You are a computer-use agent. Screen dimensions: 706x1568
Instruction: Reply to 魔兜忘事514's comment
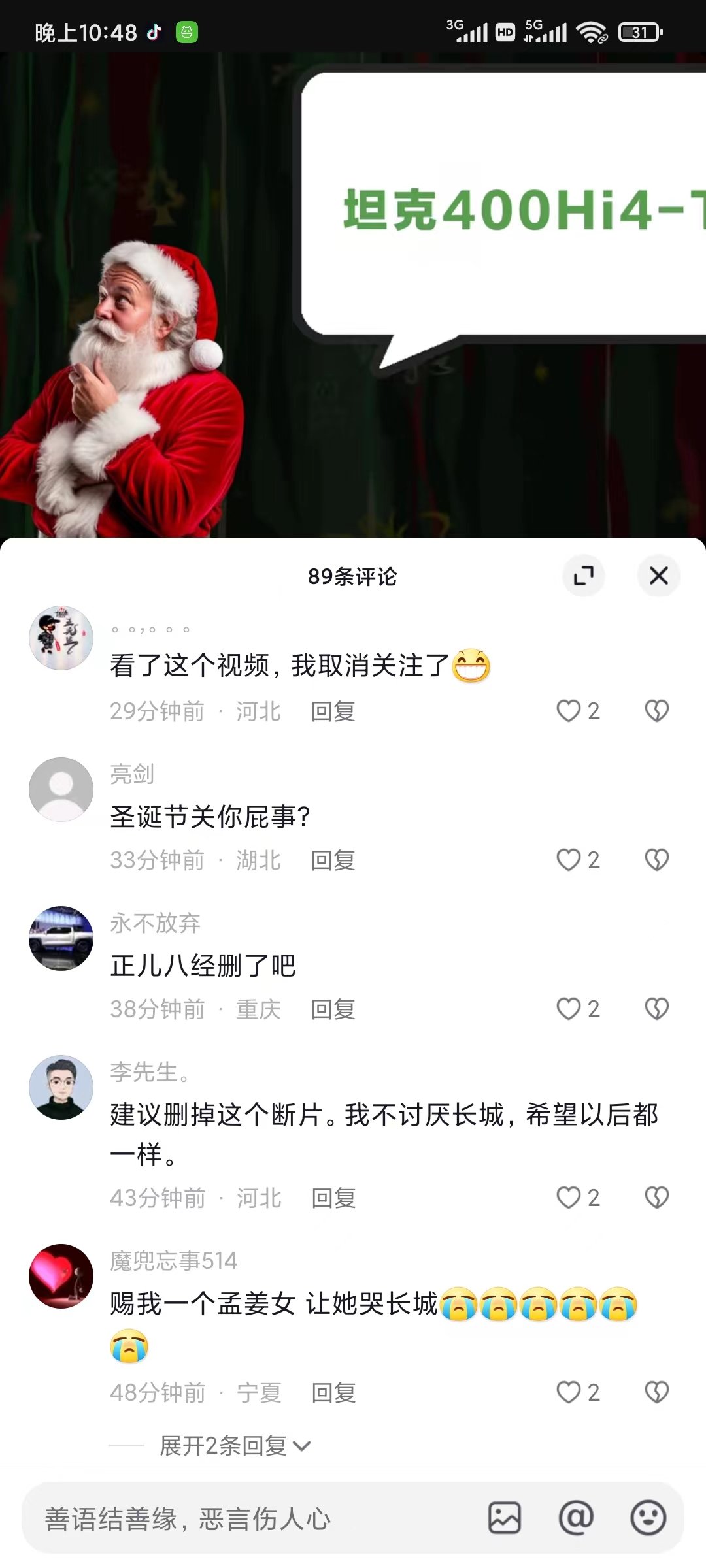(333, 1392)
